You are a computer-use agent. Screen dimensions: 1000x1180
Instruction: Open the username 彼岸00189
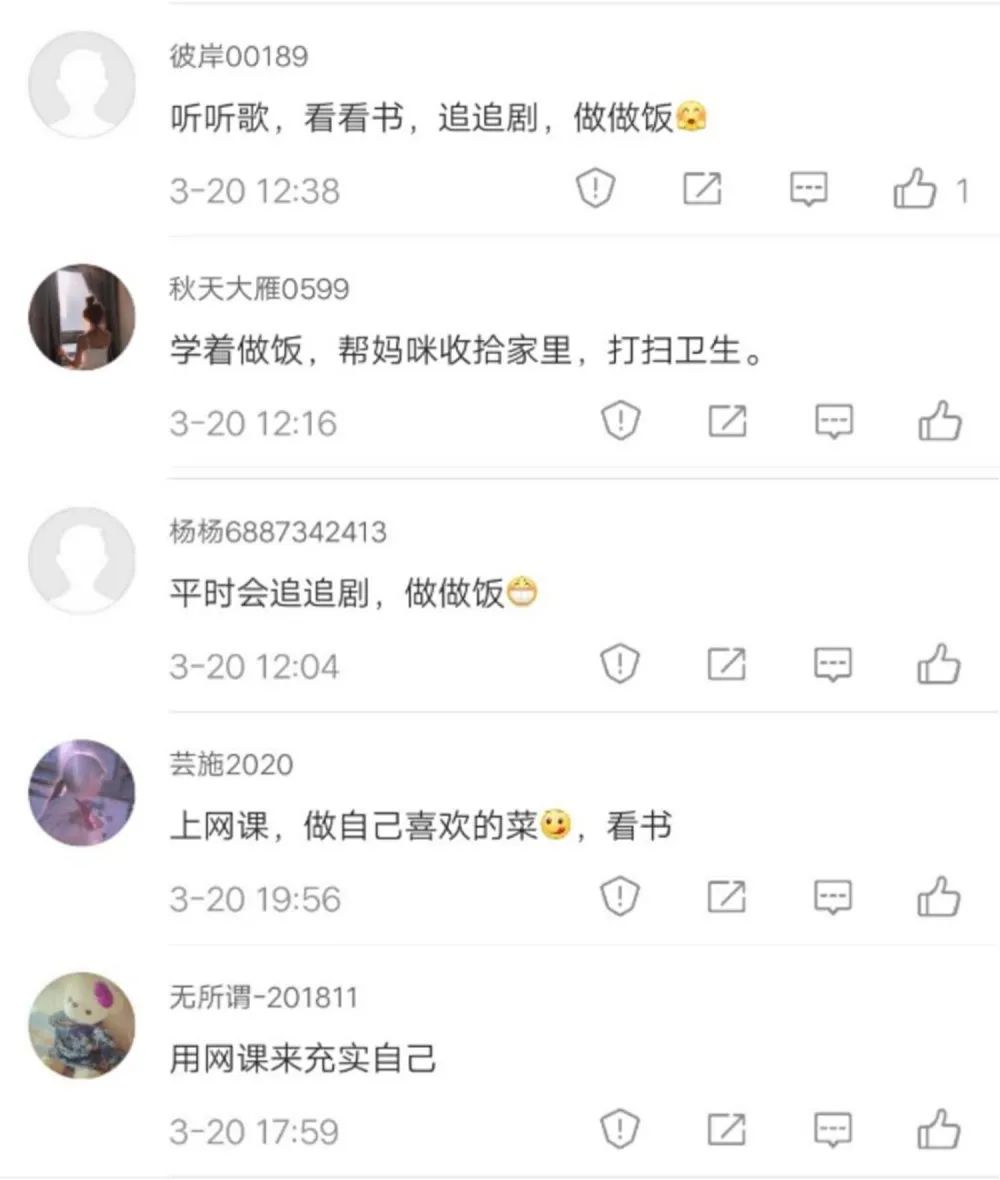[239, 57]
